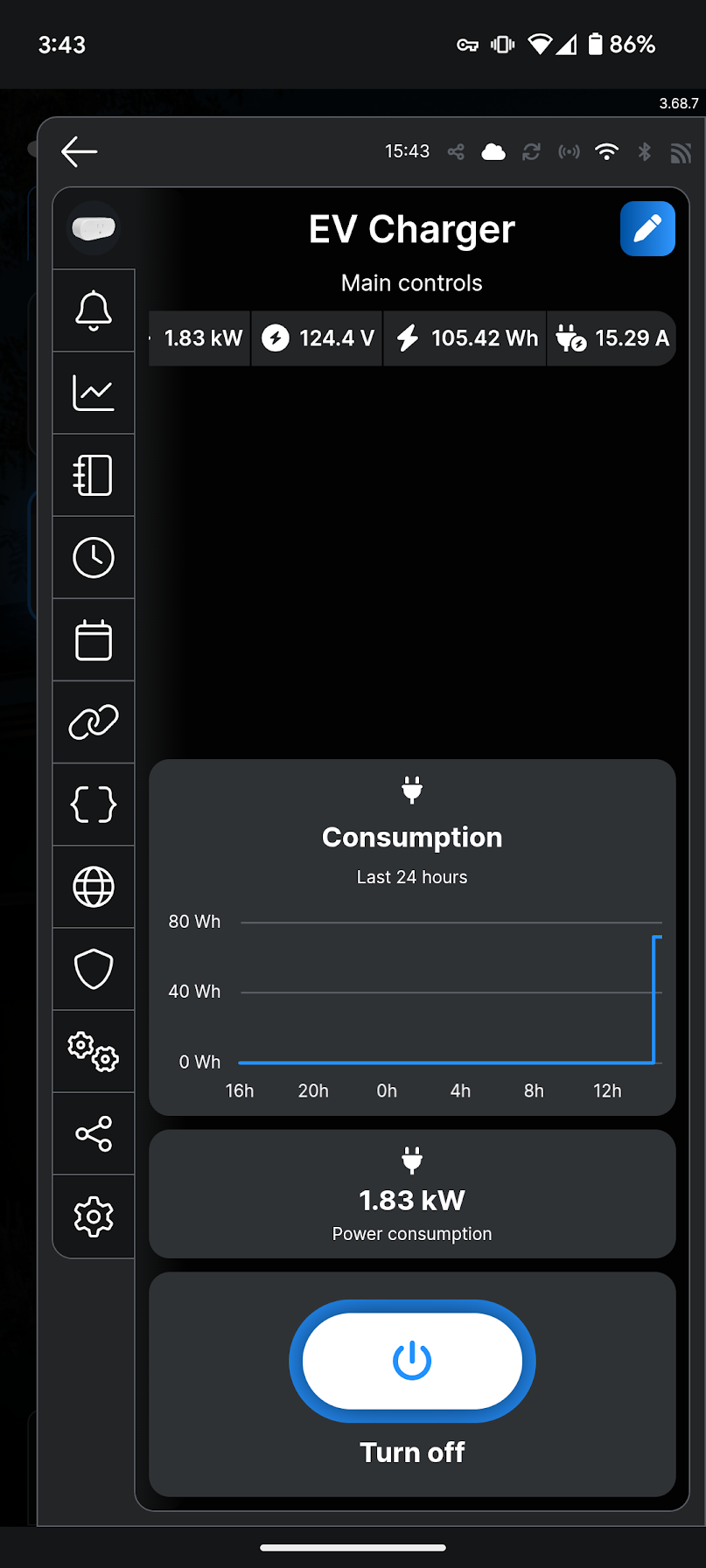Open the single gear device settings tab
Screen dimensions: 706x1568
[94, 1216]
